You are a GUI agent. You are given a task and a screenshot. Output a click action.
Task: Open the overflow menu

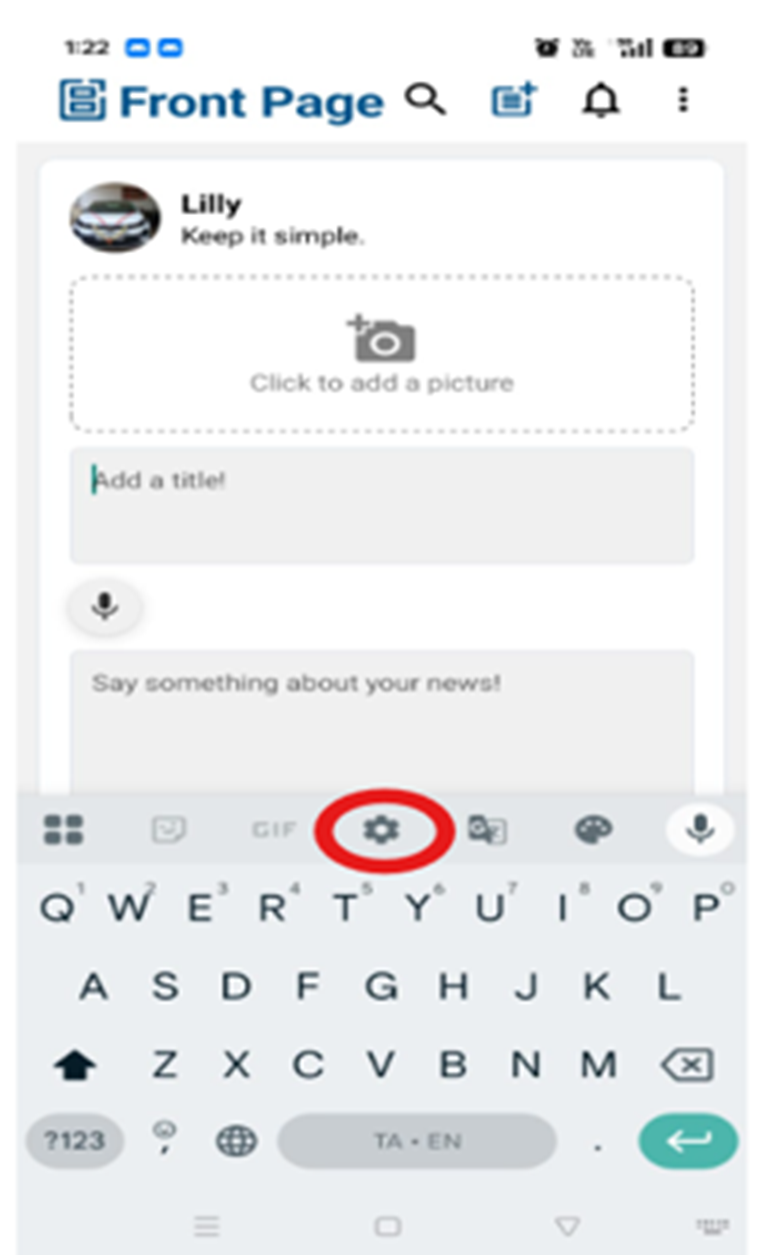point(683,100)
